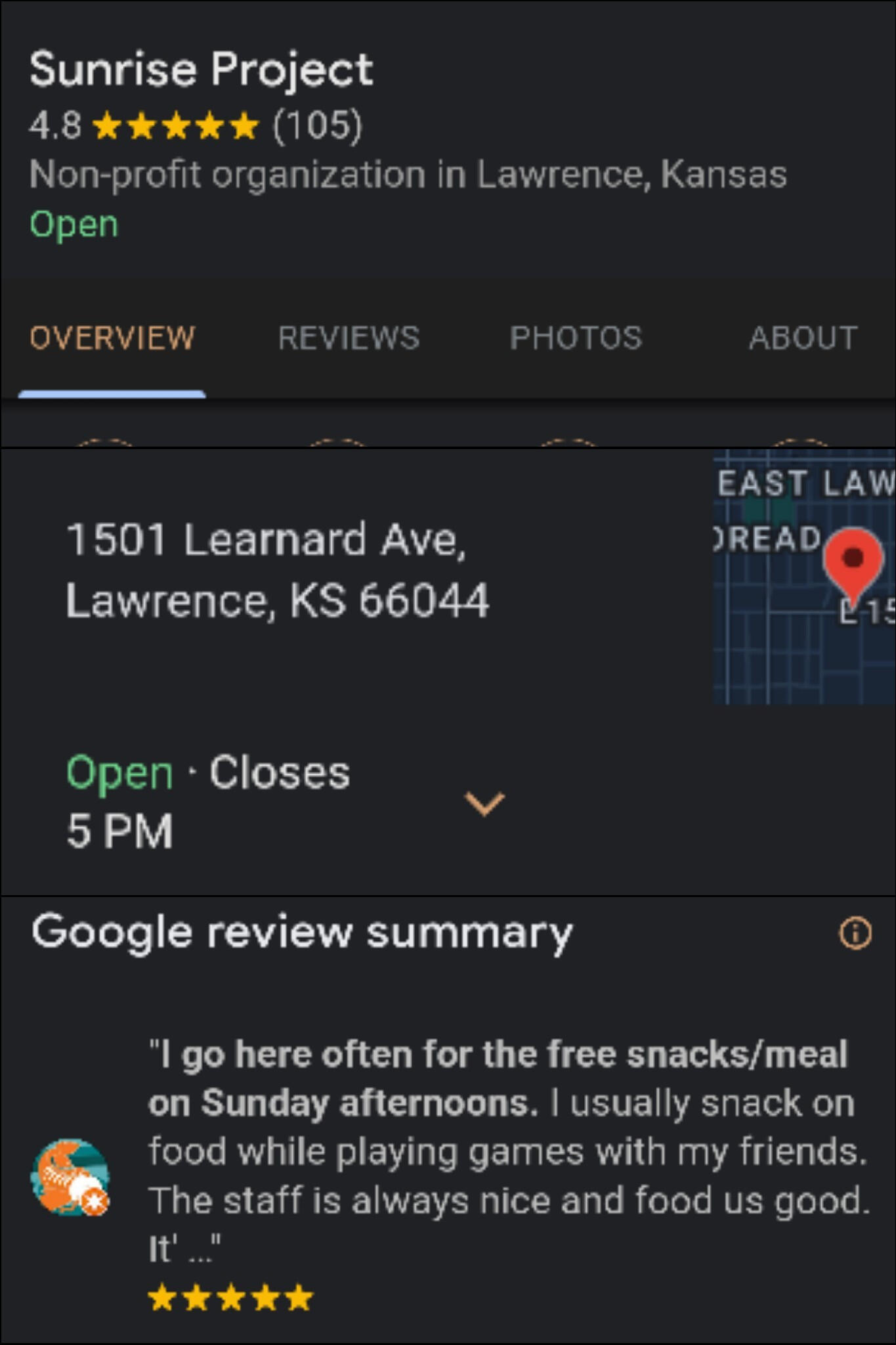Viewport: 896px width, 1345px height.
Task: Tap the info icon beside Google review summary
Action: (855, 933)
